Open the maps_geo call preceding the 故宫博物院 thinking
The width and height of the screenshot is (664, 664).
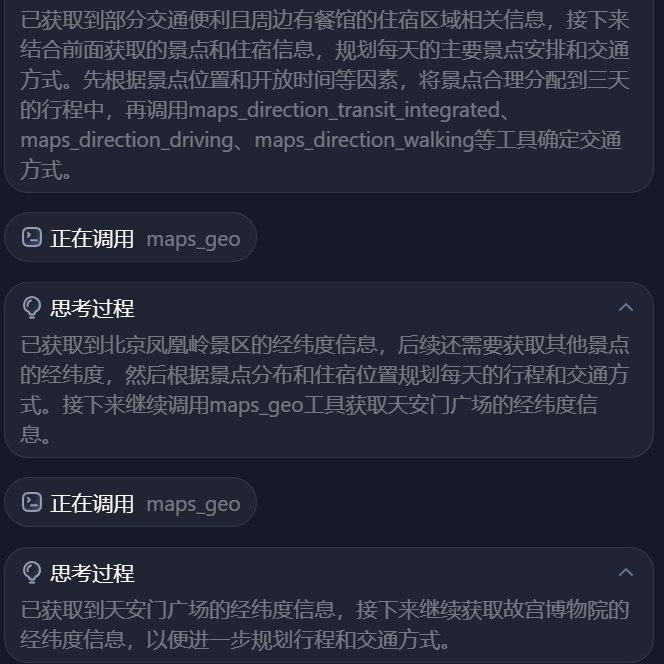pyautogui.click(x=130, y=503)
